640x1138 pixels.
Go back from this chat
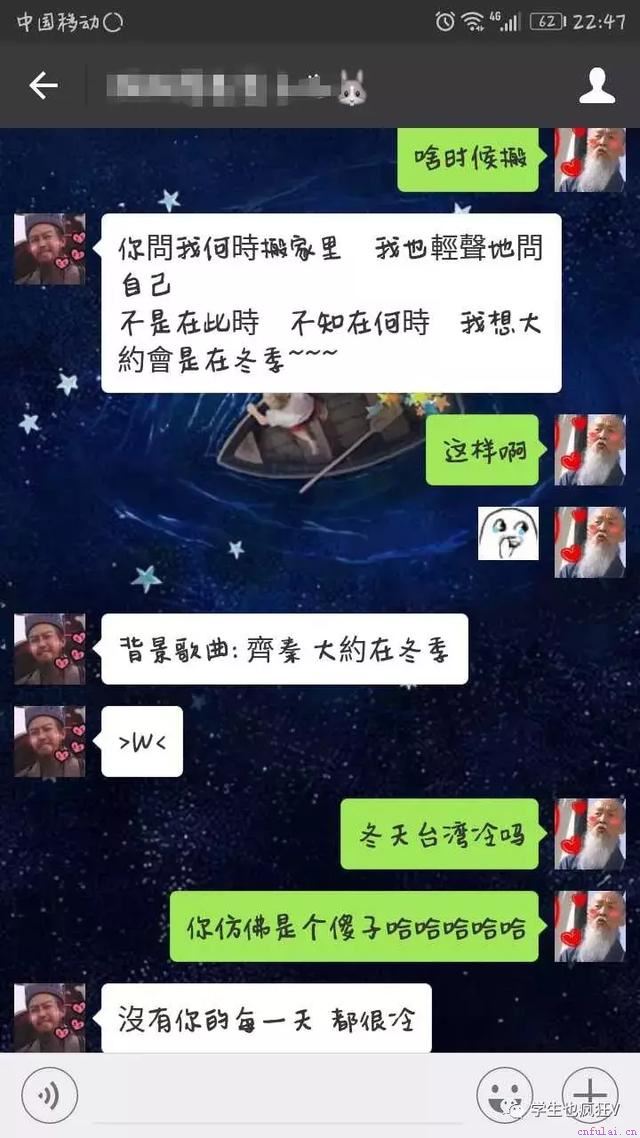point(43,86)
